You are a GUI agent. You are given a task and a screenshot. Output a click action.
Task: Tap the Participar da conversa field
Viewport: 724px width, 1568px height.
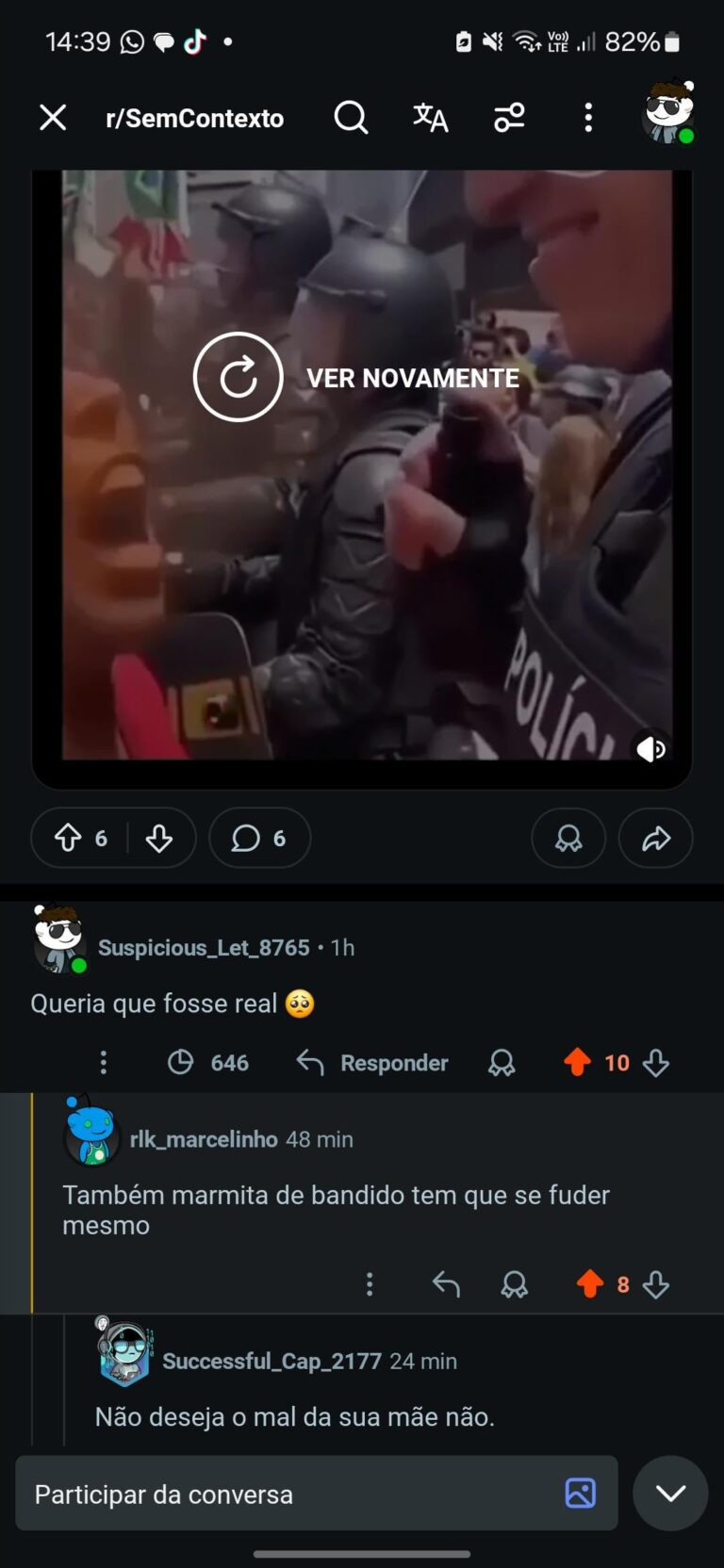(x=283, y=1494)
